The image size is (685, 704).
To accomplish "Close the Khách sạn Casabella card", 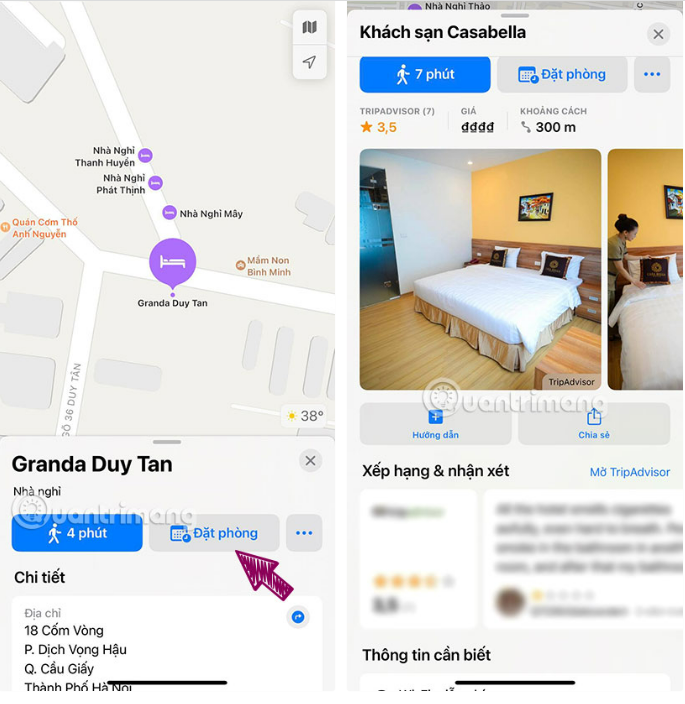I will coord(657,34).
